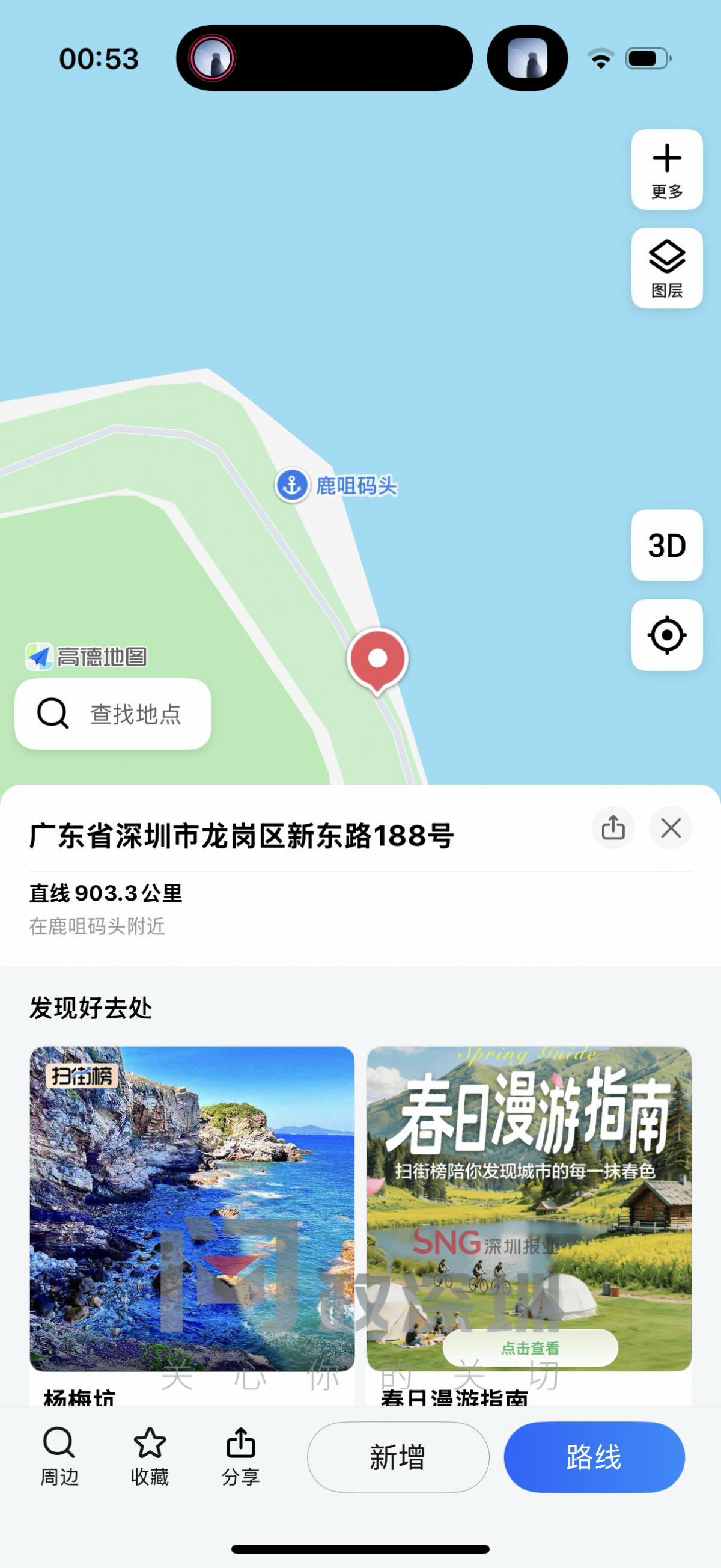Close the location details card
Screen dimensions: 721x1568
[x=671, y=828]
